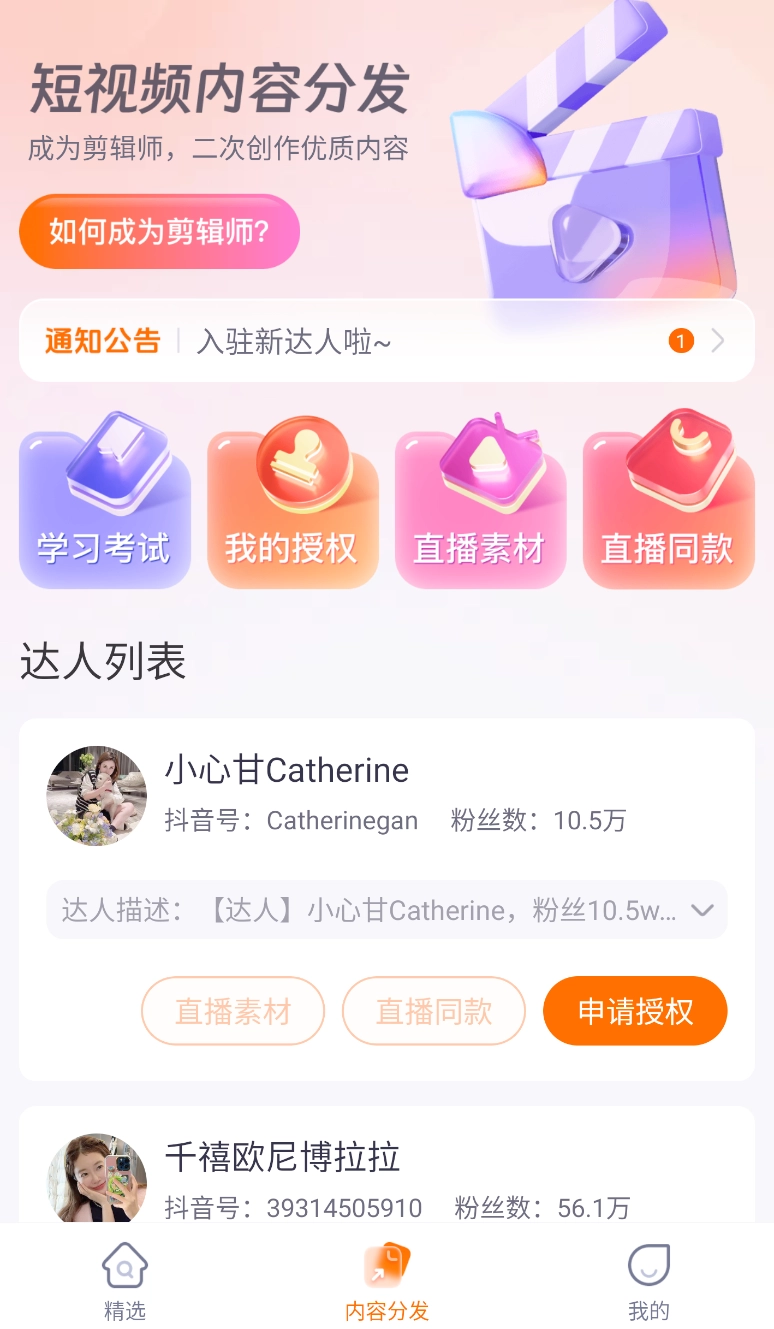The height and width of the screenshot is (1329, 774).
Task: Tap 千禧欧尼博拉拉's profile picture
Action: click(96, 1180)
